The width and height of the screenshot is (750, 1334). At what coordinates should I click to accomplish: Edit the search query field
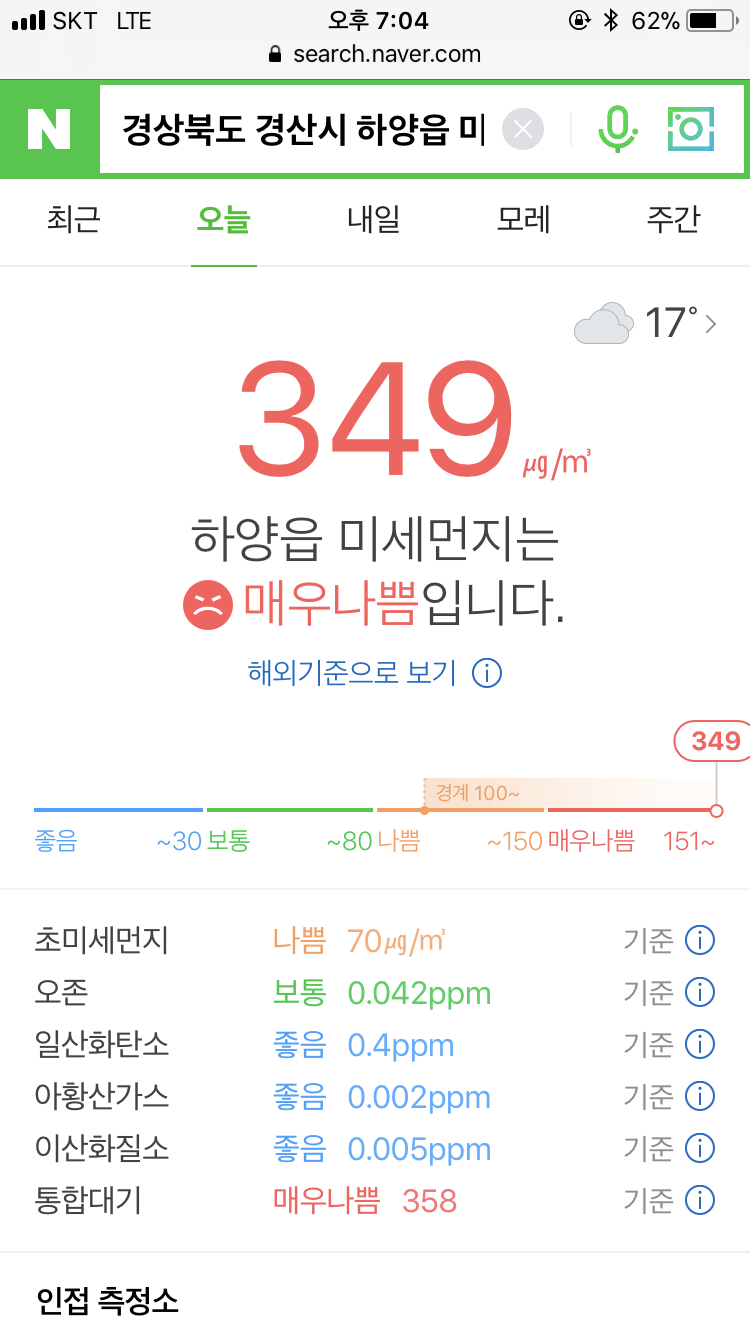click(x=303, y=129)
